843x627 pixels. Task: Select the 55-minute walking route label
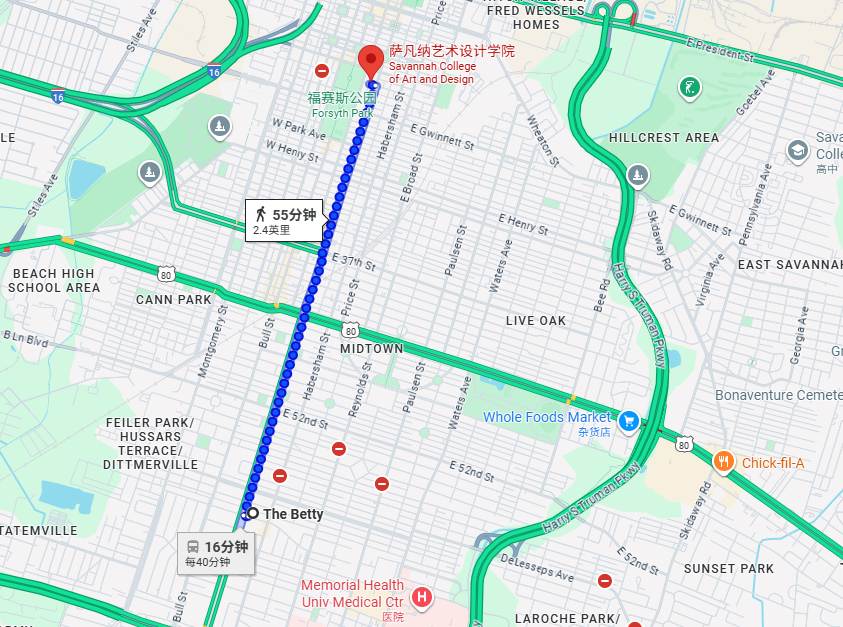[x=284, y=220]
